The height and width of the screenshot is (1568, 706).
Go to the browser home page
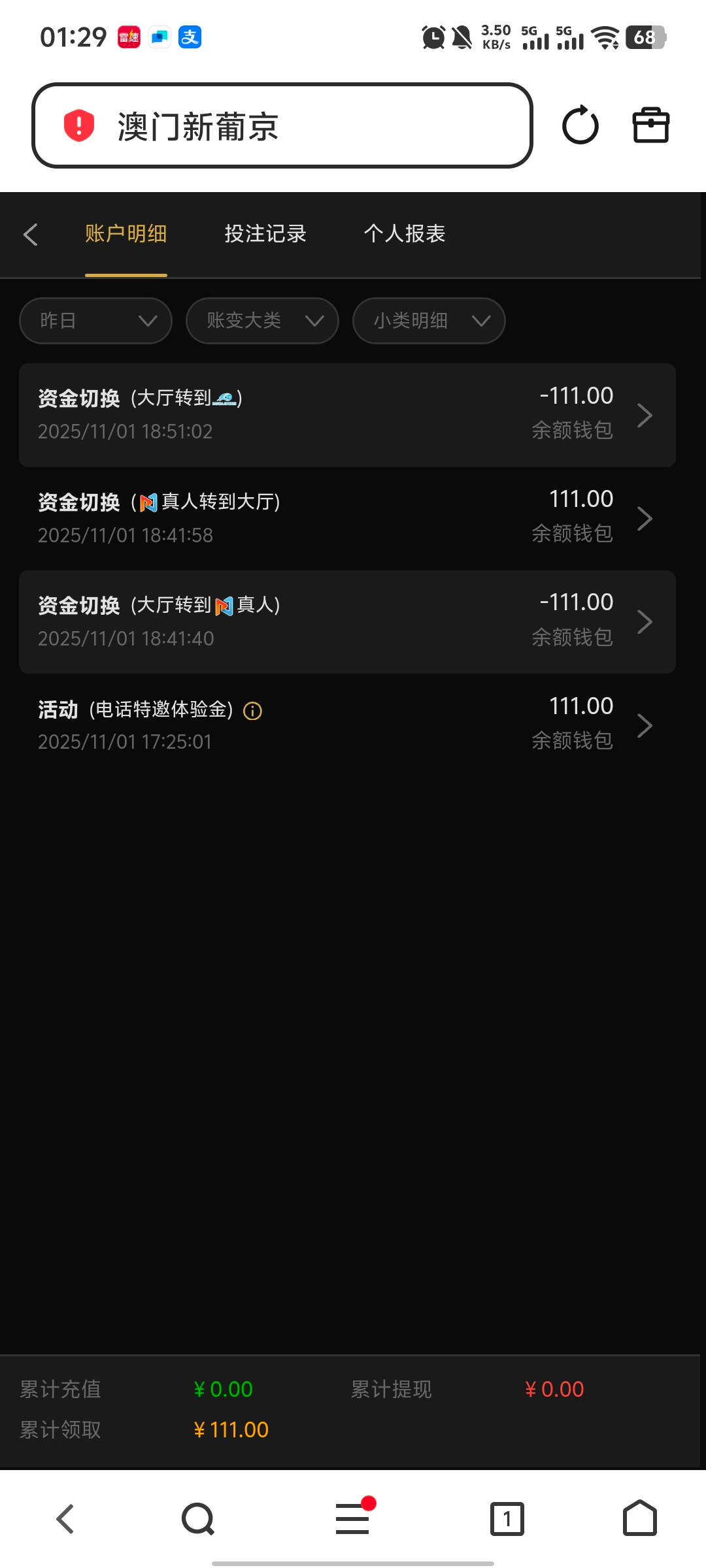pos(640,1519)
